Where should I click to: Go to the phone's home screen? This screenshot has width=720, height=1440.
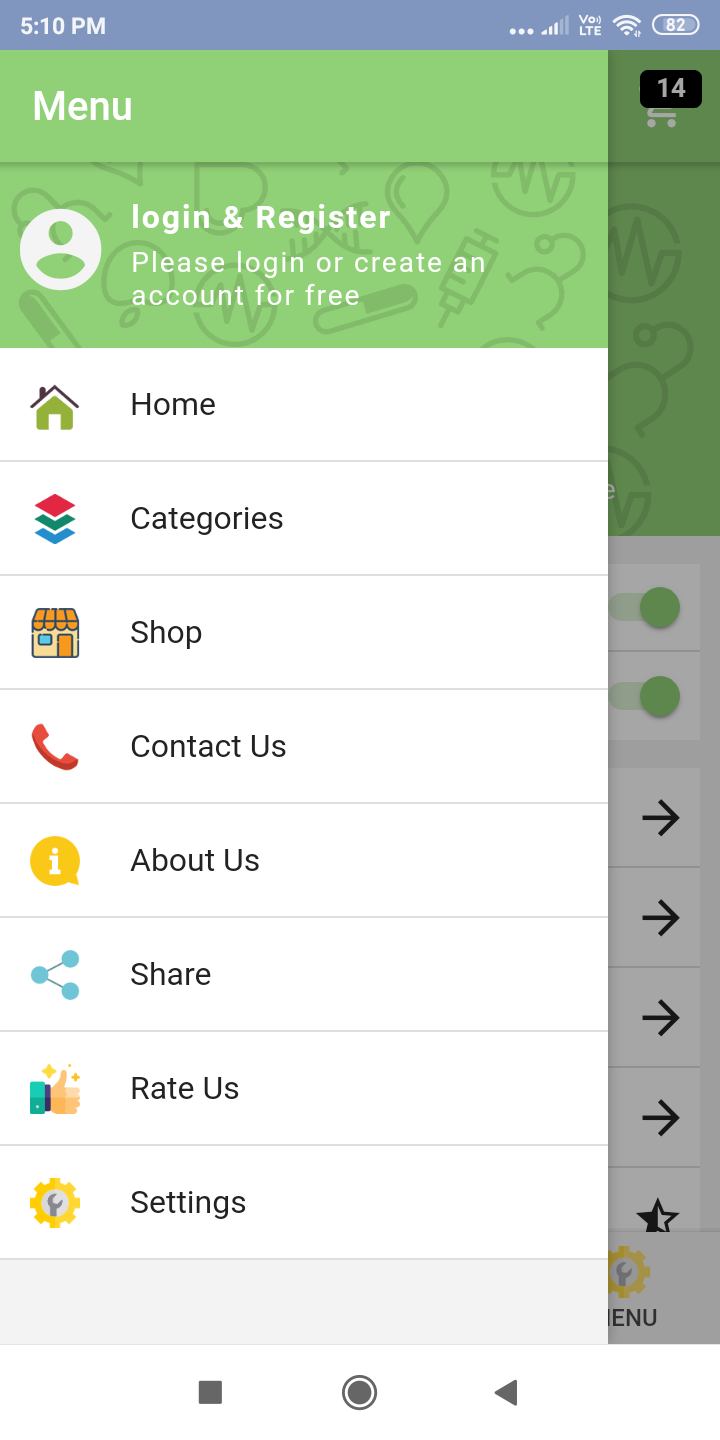click(359, 1392)
